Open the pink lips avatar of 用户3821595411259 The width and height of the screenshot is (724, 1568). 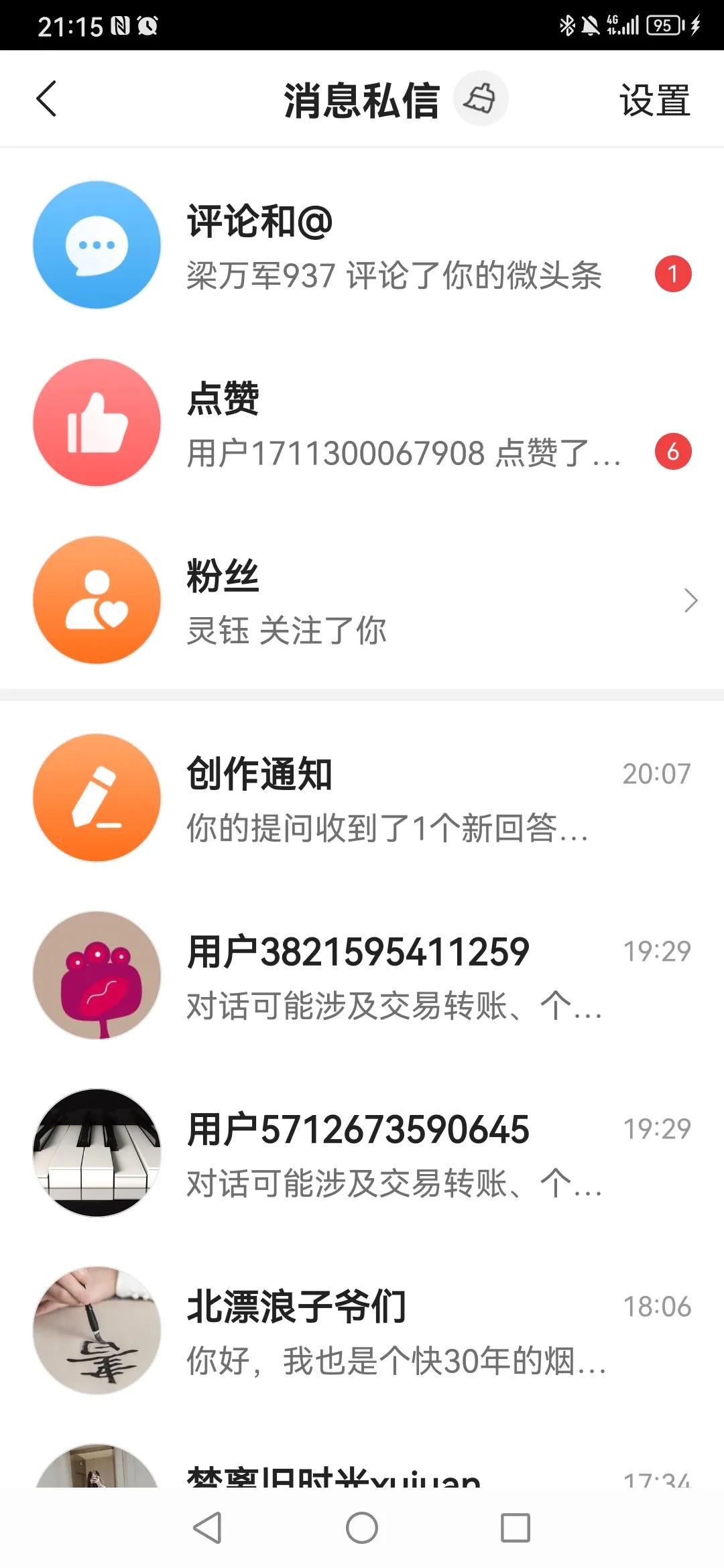point(96,977)
